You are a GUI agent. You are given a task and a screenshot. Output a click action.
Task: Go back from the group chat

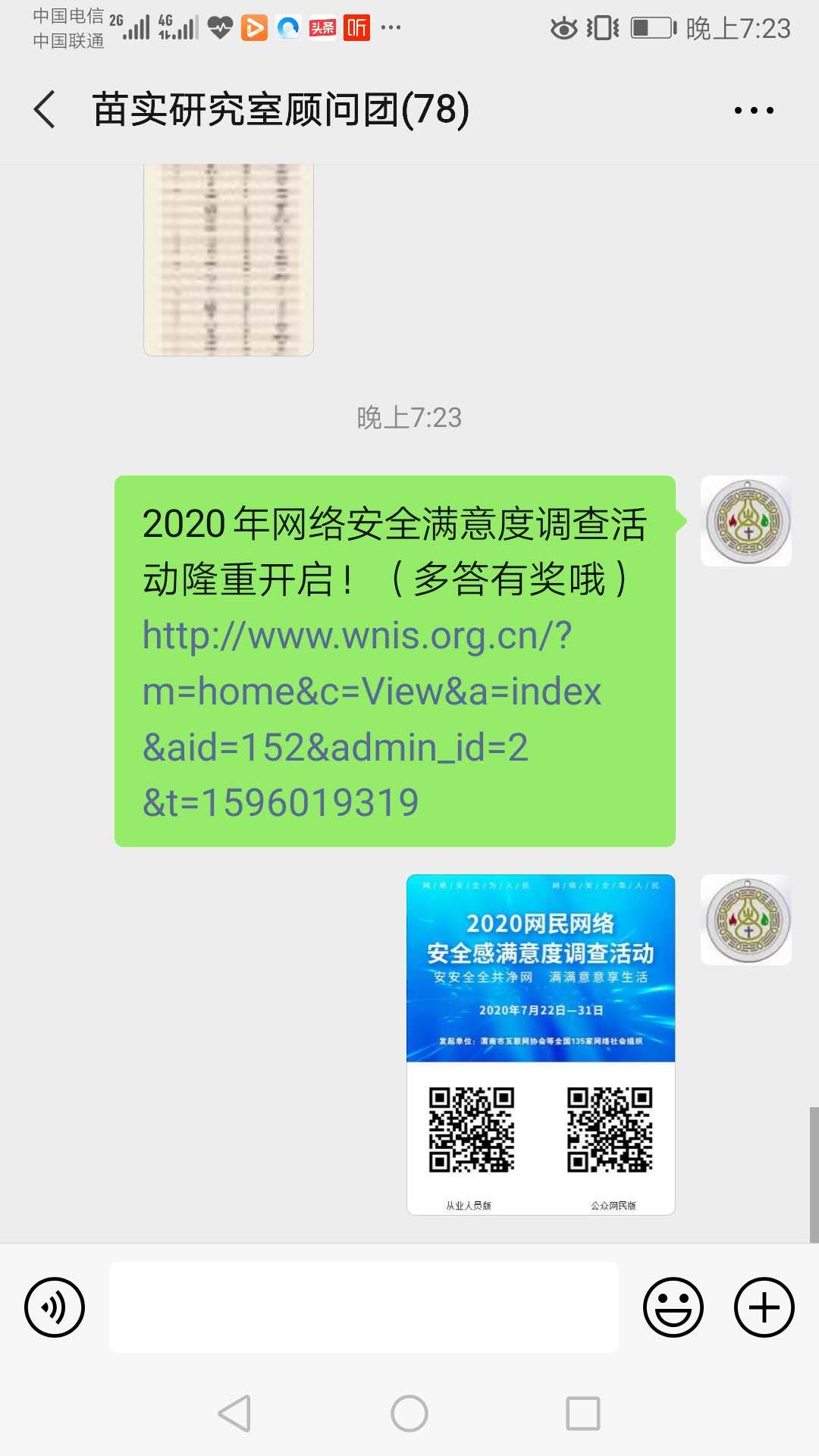click(x=45, y=110)
